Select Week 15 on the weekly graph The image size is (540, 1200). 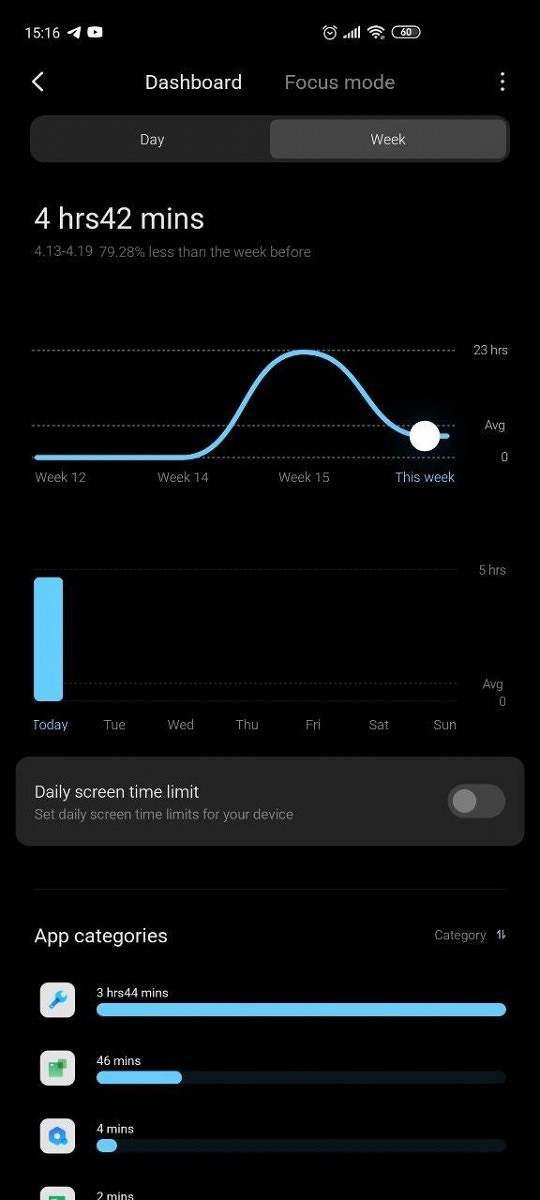click(304, 477)
